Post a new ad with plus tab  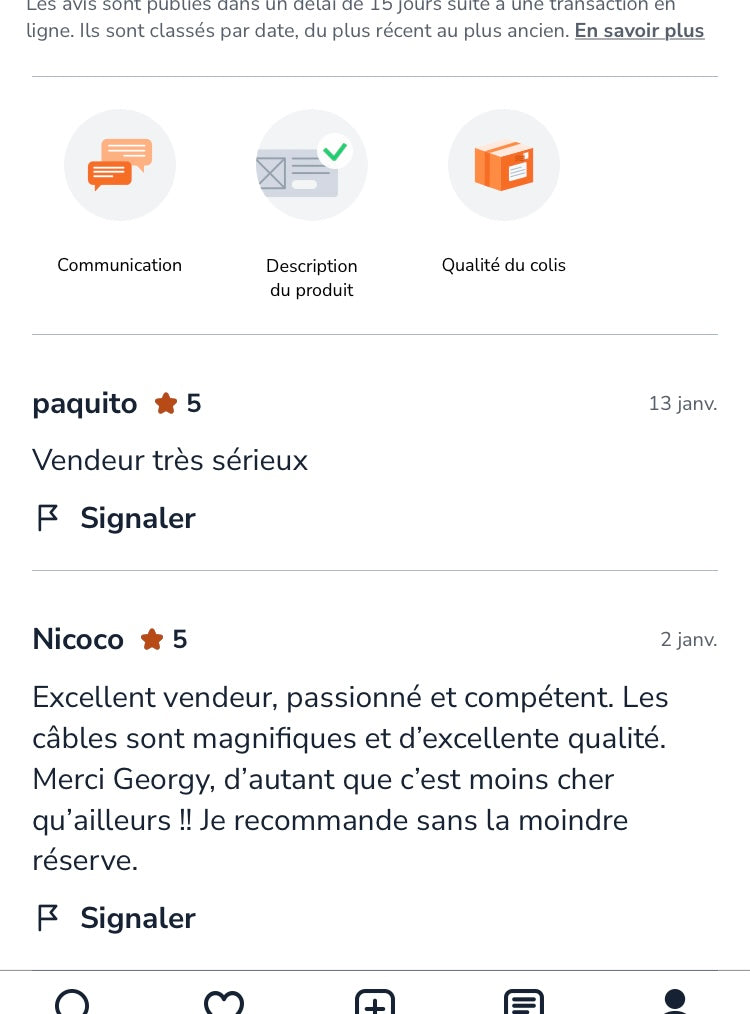[x=375, y=1002]
